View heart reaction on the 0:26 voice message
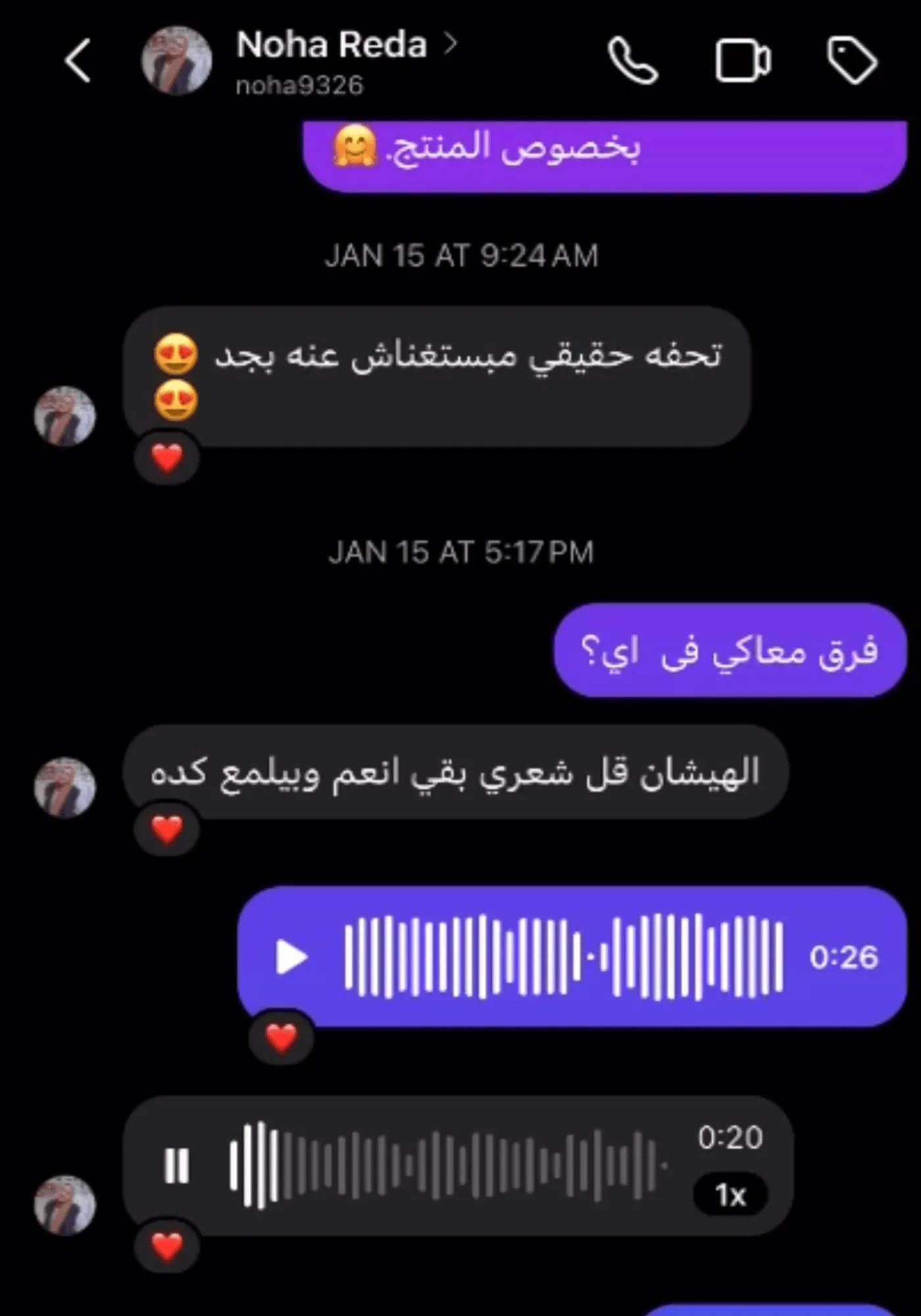 click(282, 1038)
